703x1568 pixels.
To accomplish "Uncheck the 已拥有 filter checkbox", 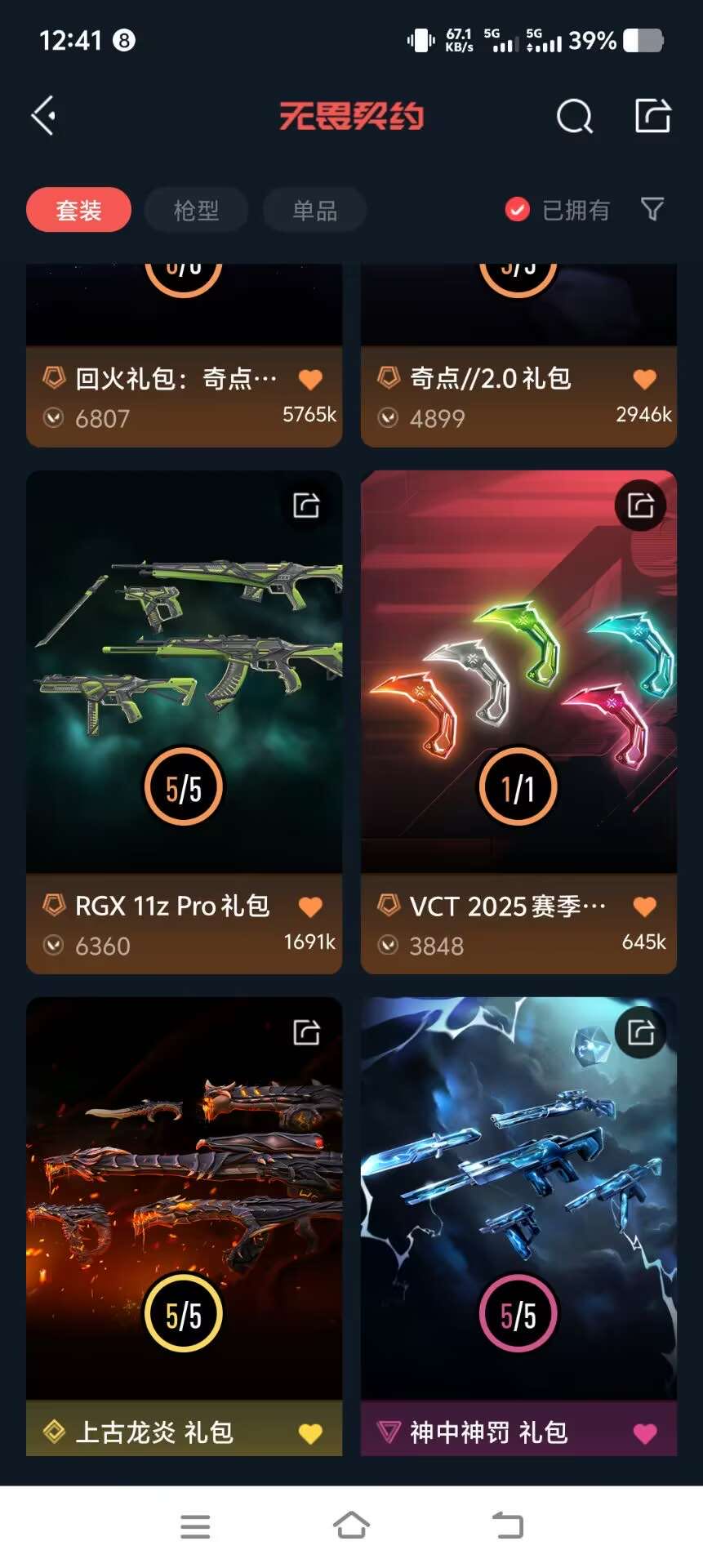I will 517,210.
